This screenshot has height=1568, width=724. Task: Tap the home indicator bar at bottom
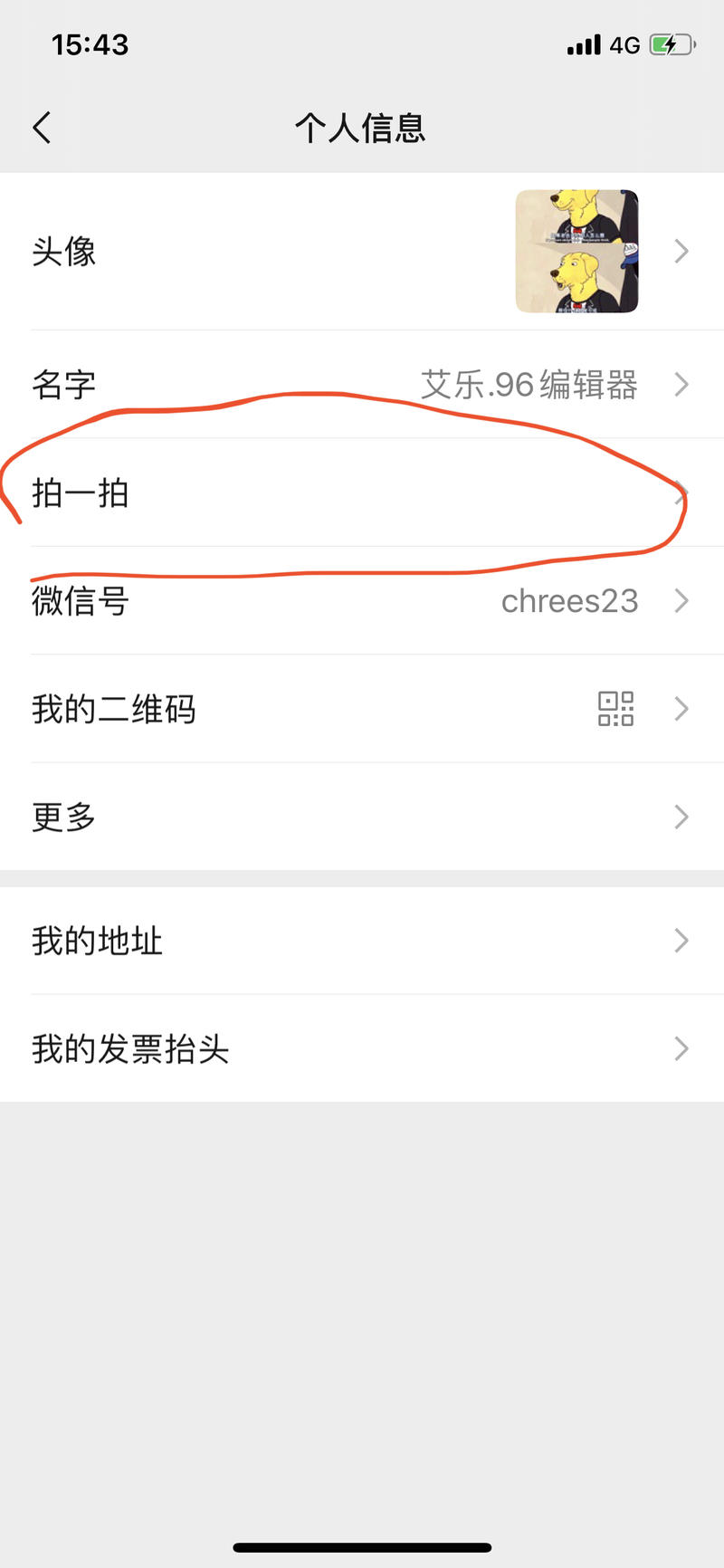tap(362, 1544)
